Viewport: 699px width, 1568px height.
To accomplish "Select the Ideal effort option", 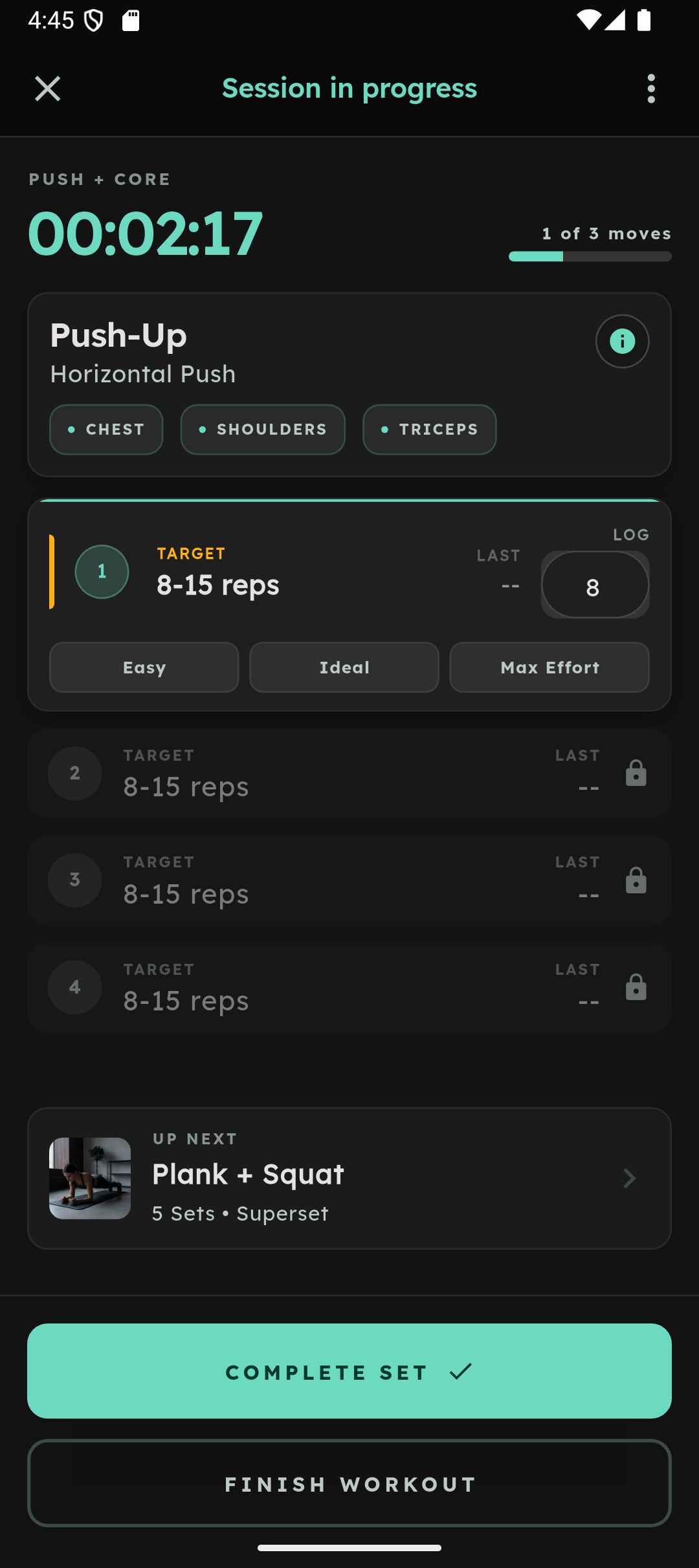I will [344, 667].
